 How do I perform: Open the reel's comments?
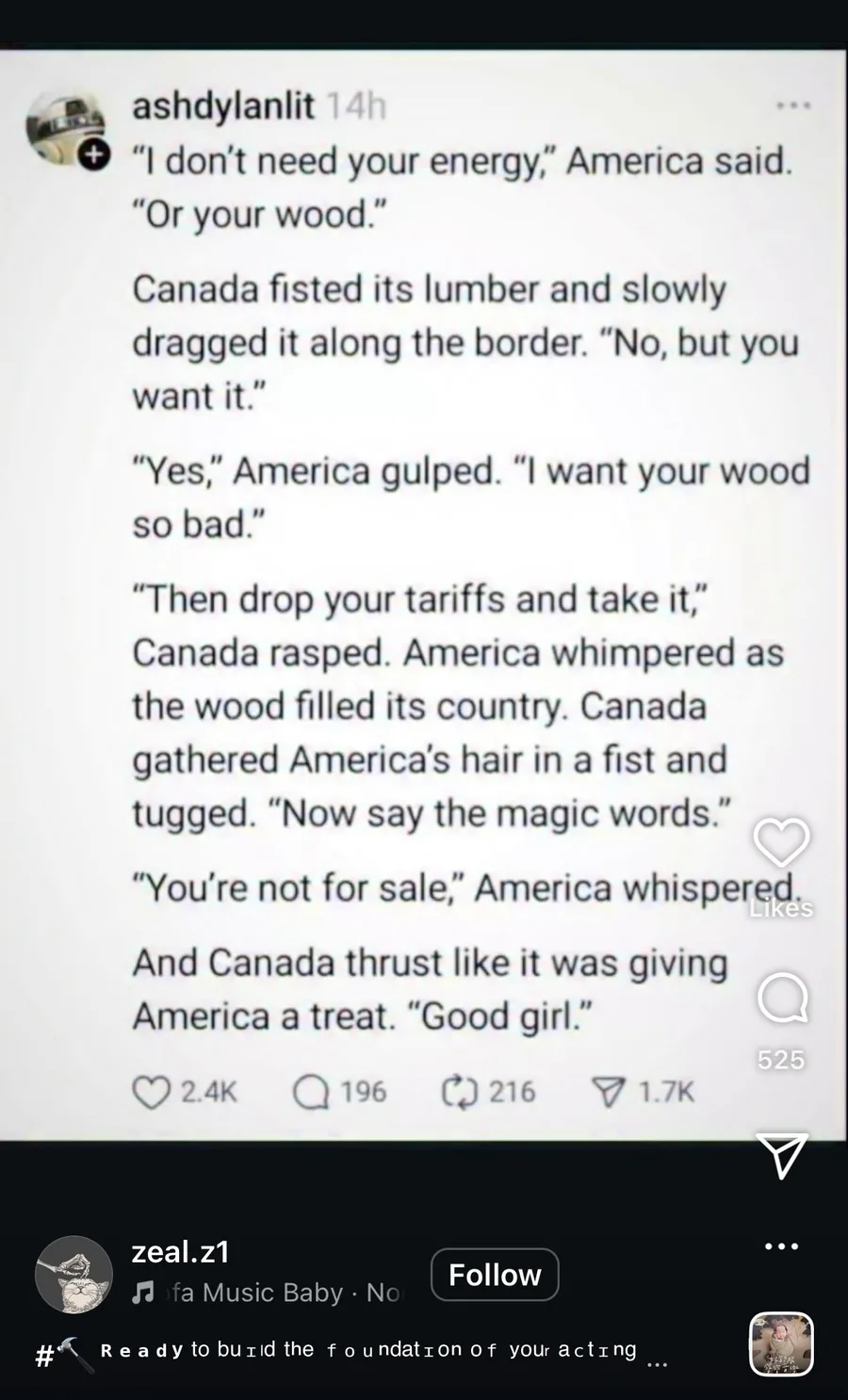(x=782, y=998)
